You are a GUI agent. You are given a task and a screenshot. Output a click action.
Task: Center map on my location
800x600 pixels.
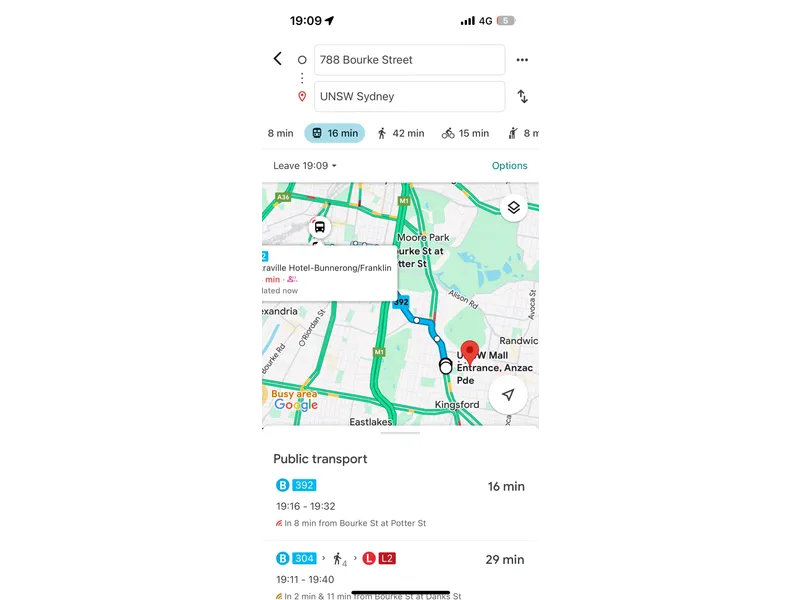click(508, 395)
